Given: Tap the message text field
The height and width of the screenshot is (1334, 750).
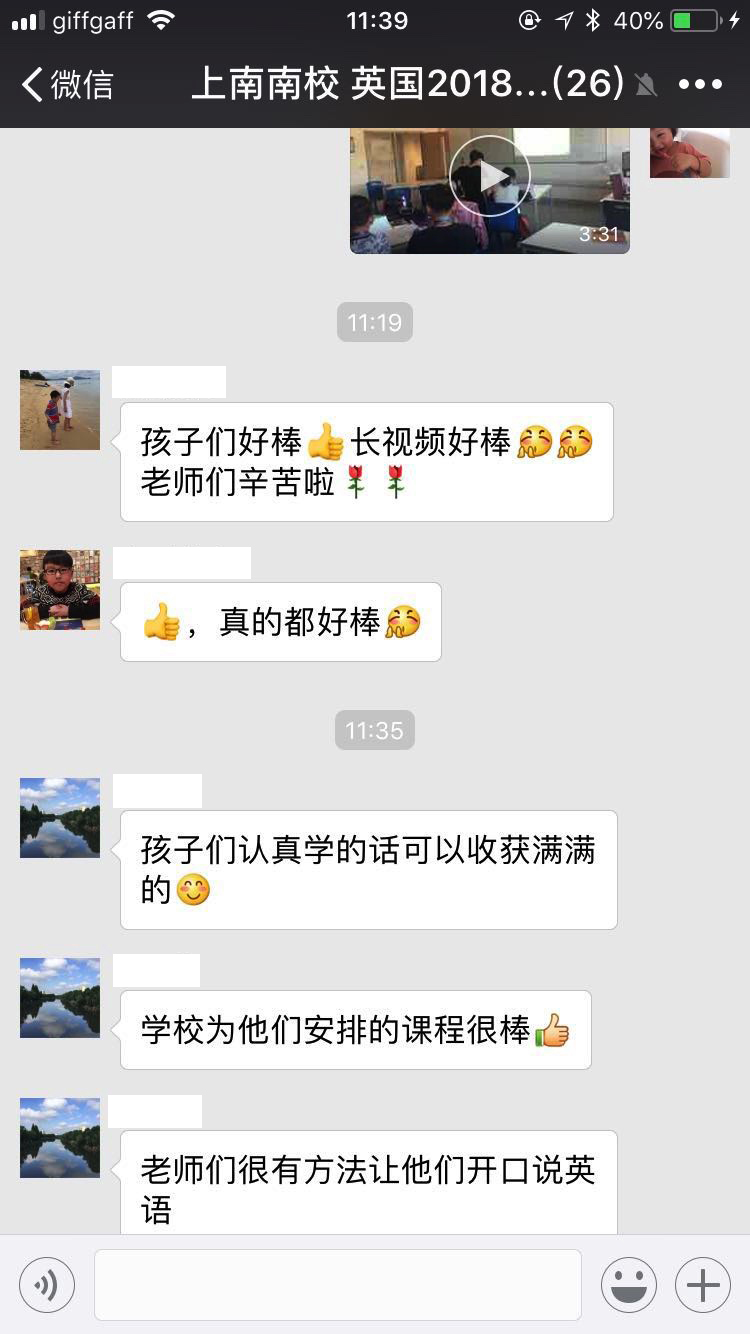Looking at the screenshot, I should point(338,1284).
